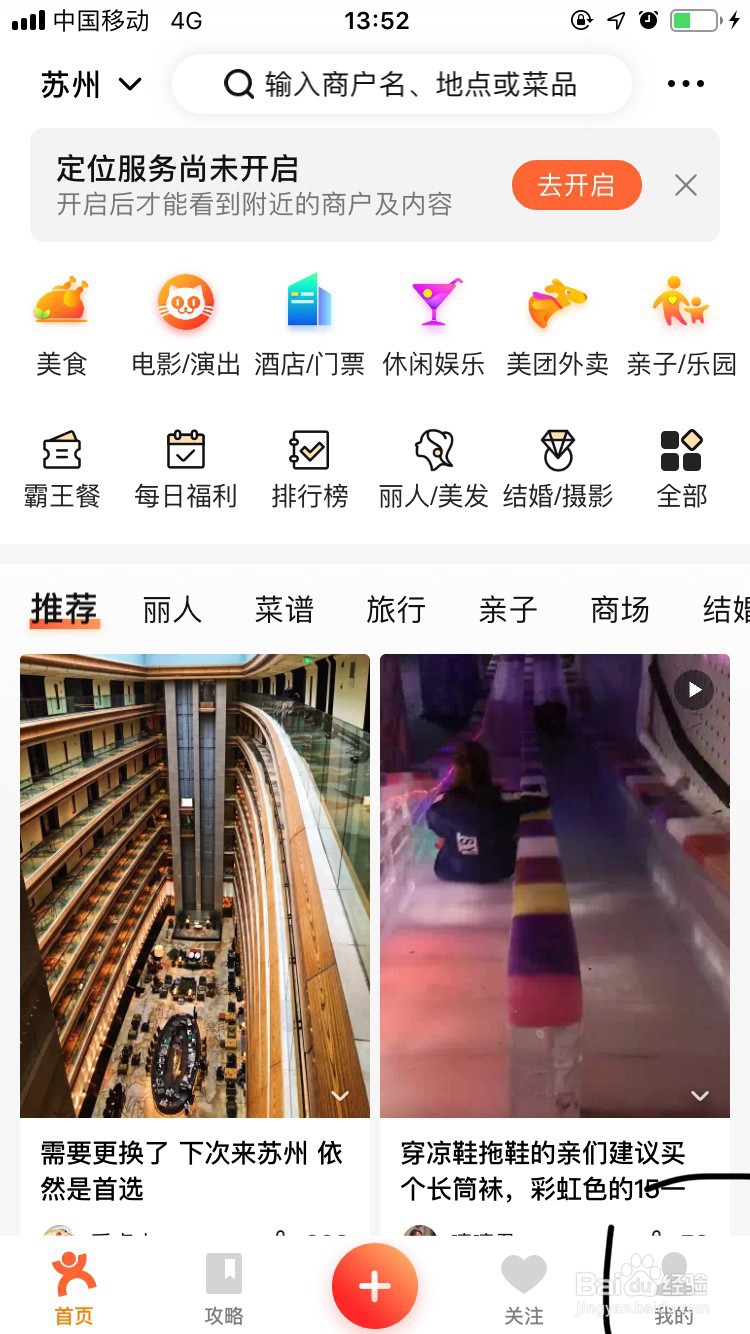This screenshot has height=1334, width=750.
Task: Open 电影/演出 movies and shows
Action: [x=185, y=320]
